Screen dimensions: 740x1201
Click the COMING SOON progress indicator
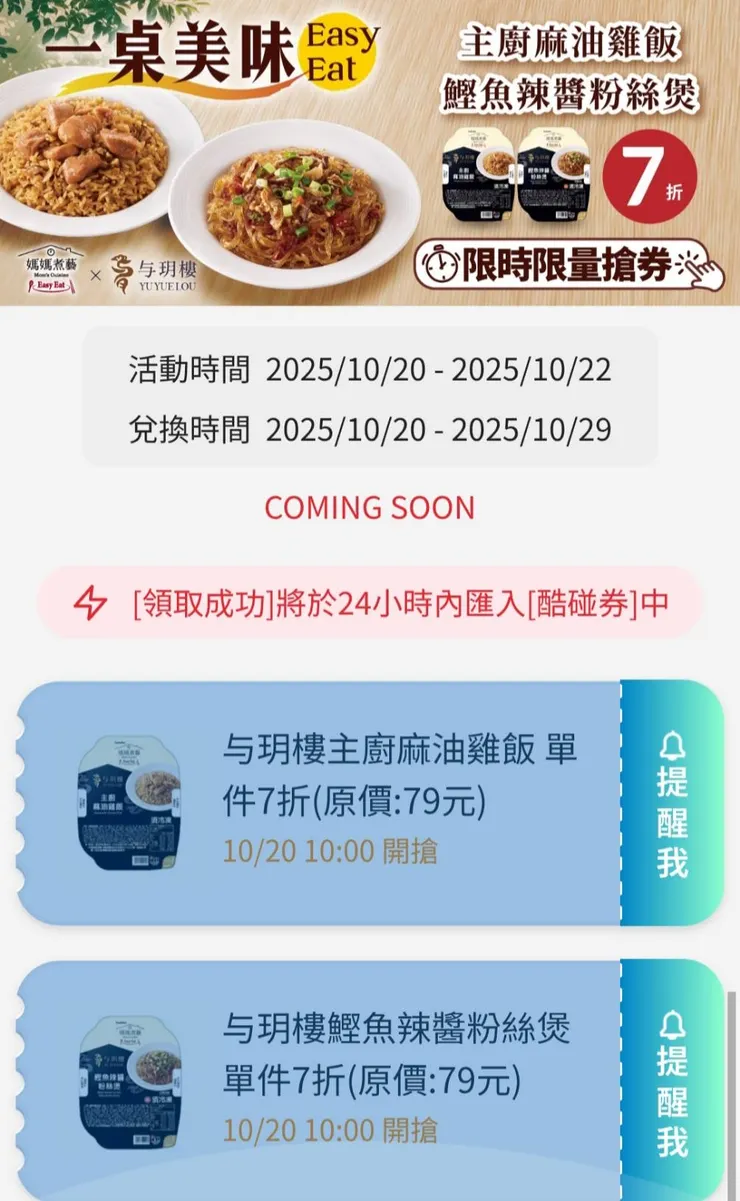pyautogui.click(x=370, y=508)
